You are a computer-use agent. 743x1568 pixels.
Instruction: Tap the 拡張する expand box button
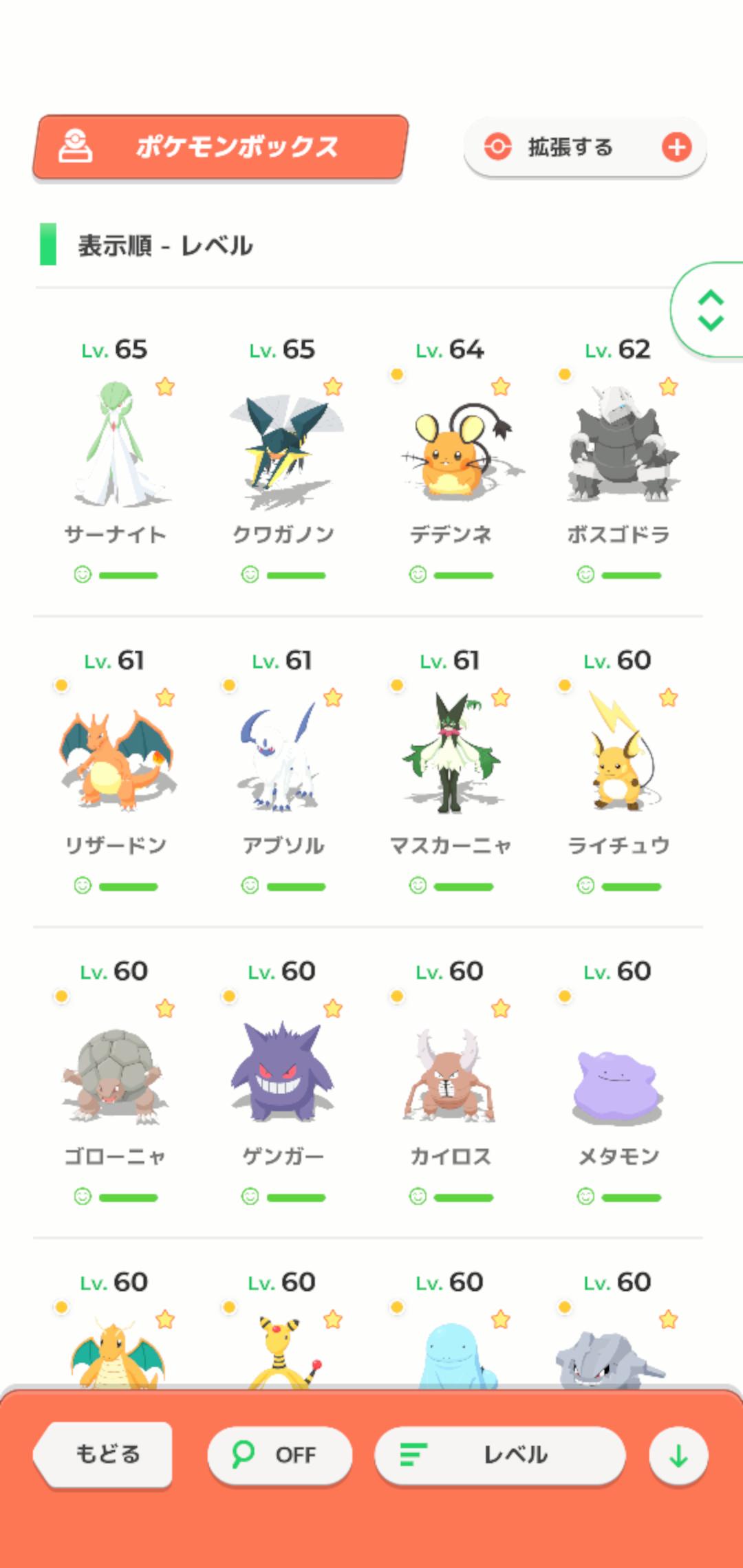click(585, 147)
